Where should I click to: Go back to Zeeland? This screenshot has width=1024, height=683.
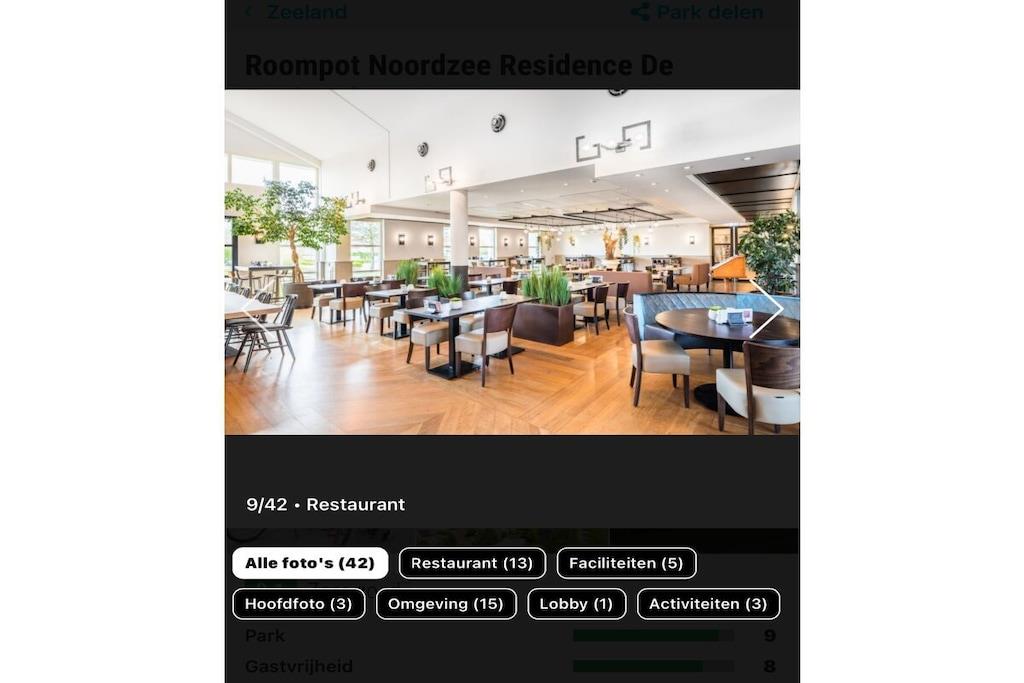[295, 12]
